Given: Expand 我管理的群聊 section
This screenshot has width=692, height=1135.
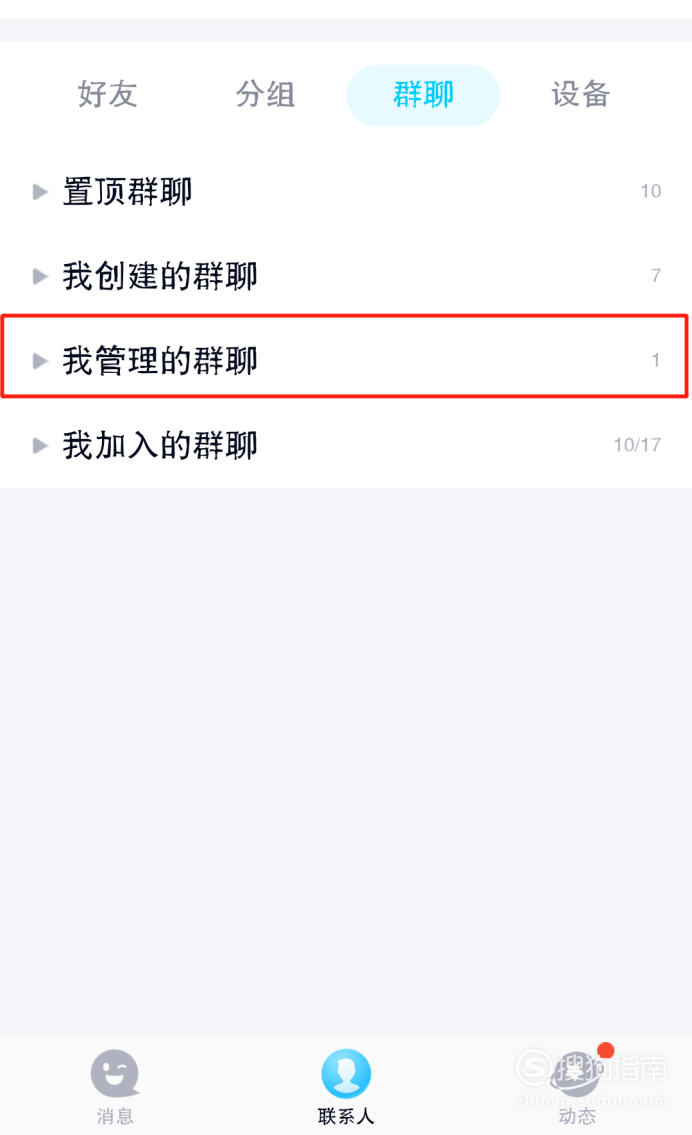Looking at the screenshot, I should coord(346,360).
